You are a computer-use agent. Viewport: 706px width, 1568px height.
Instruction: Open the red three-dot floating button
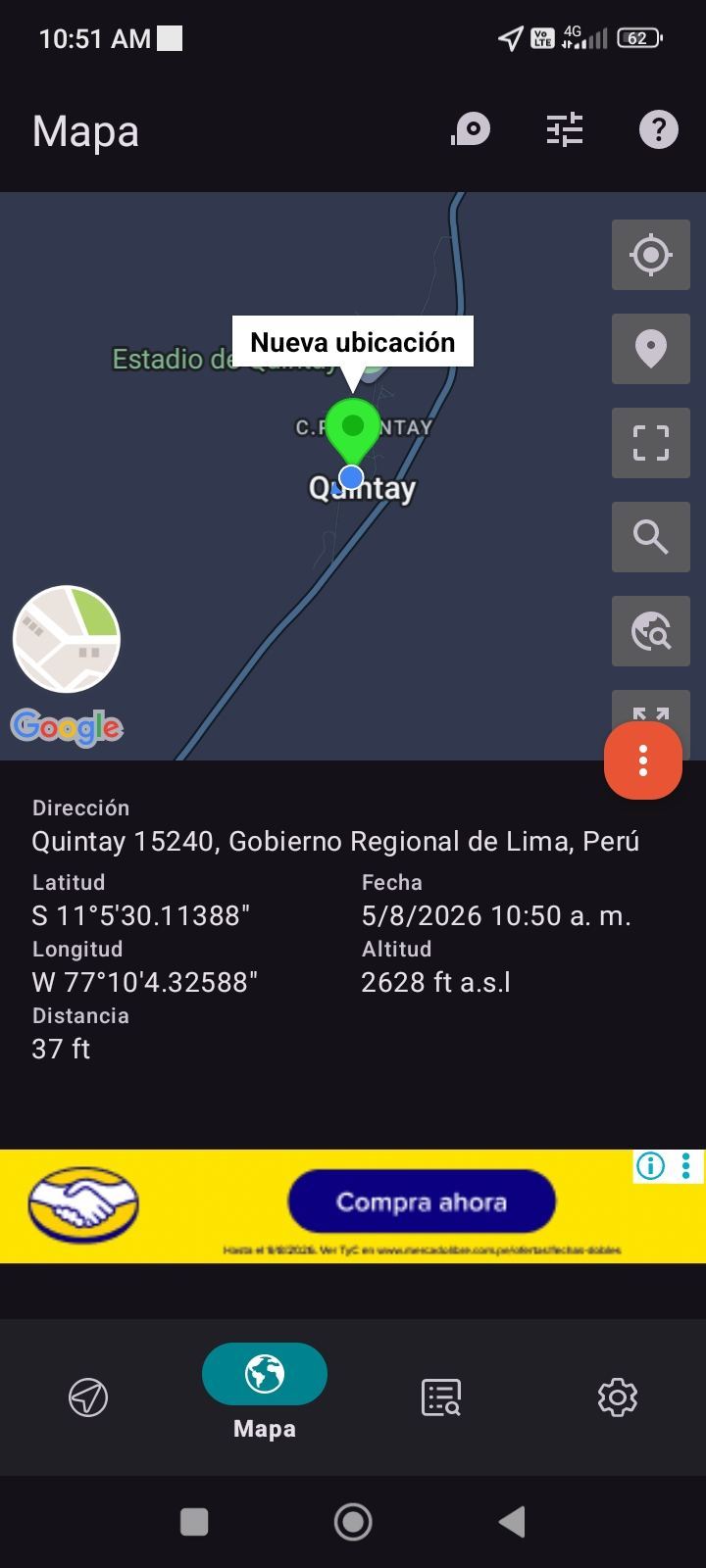pyautogui.click(x=643, y=760)
